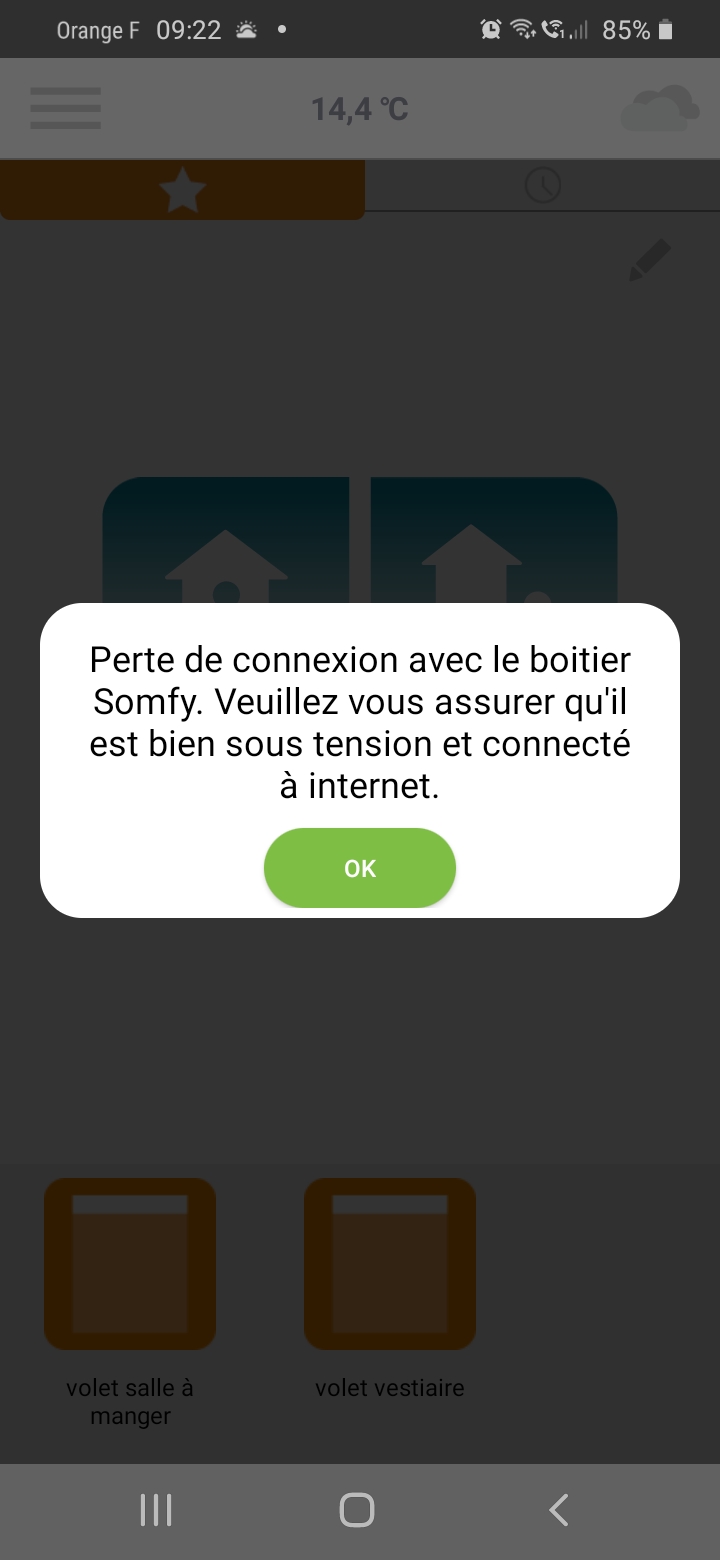The width and height of the screenshot is (720, 1560).
Task: Go to the phone home screen
Action: (357, 1510)
